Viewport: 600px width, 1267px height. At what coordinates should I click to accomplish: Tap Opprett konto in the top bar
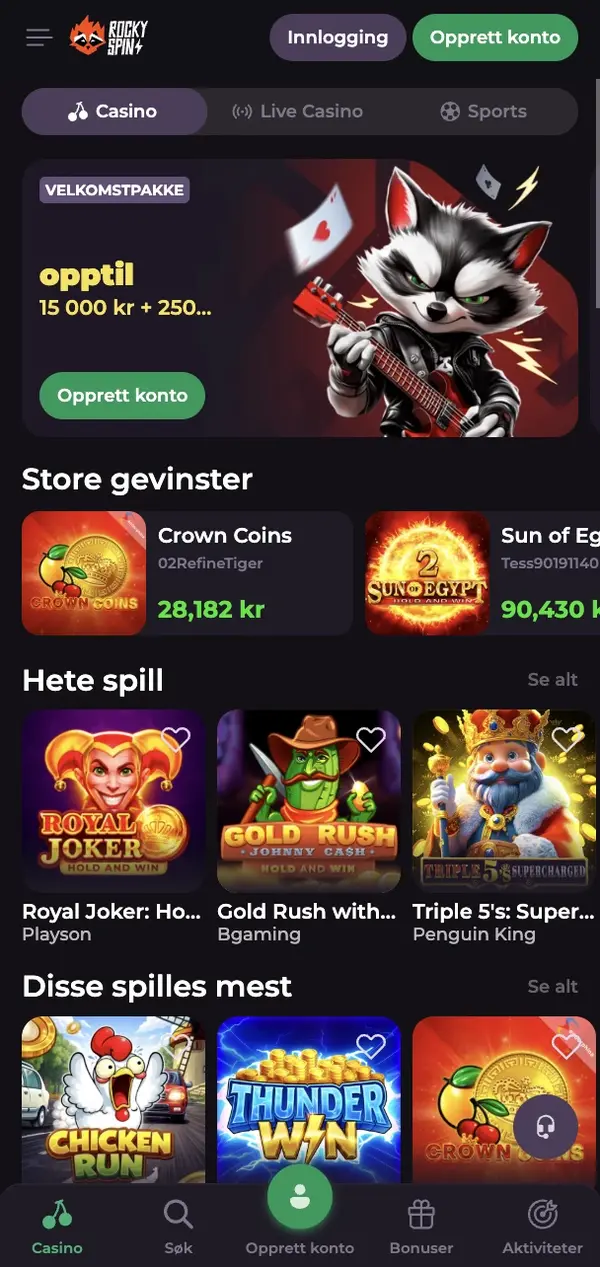pyautogui.click(x=495, y=38)
